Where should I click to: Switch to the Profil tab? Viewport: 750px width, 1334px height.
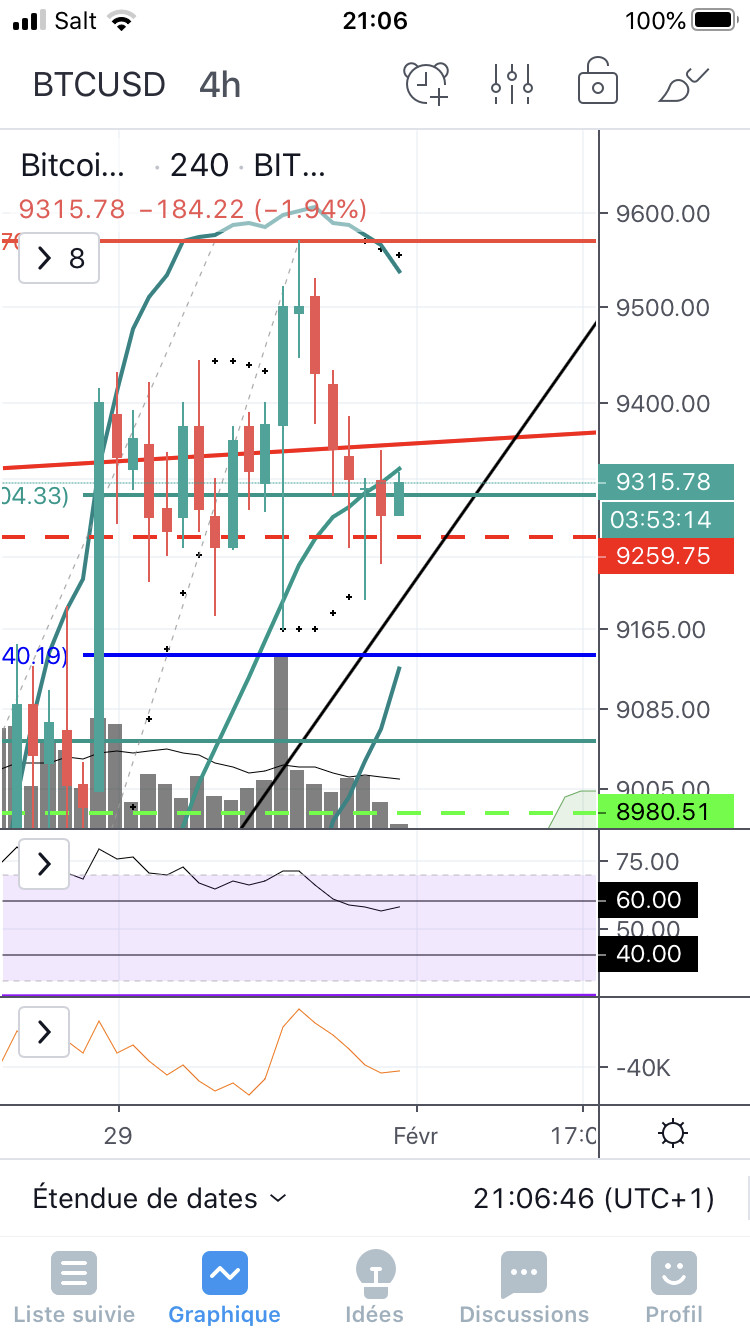pyautogui.click(x=674, y=1288)
